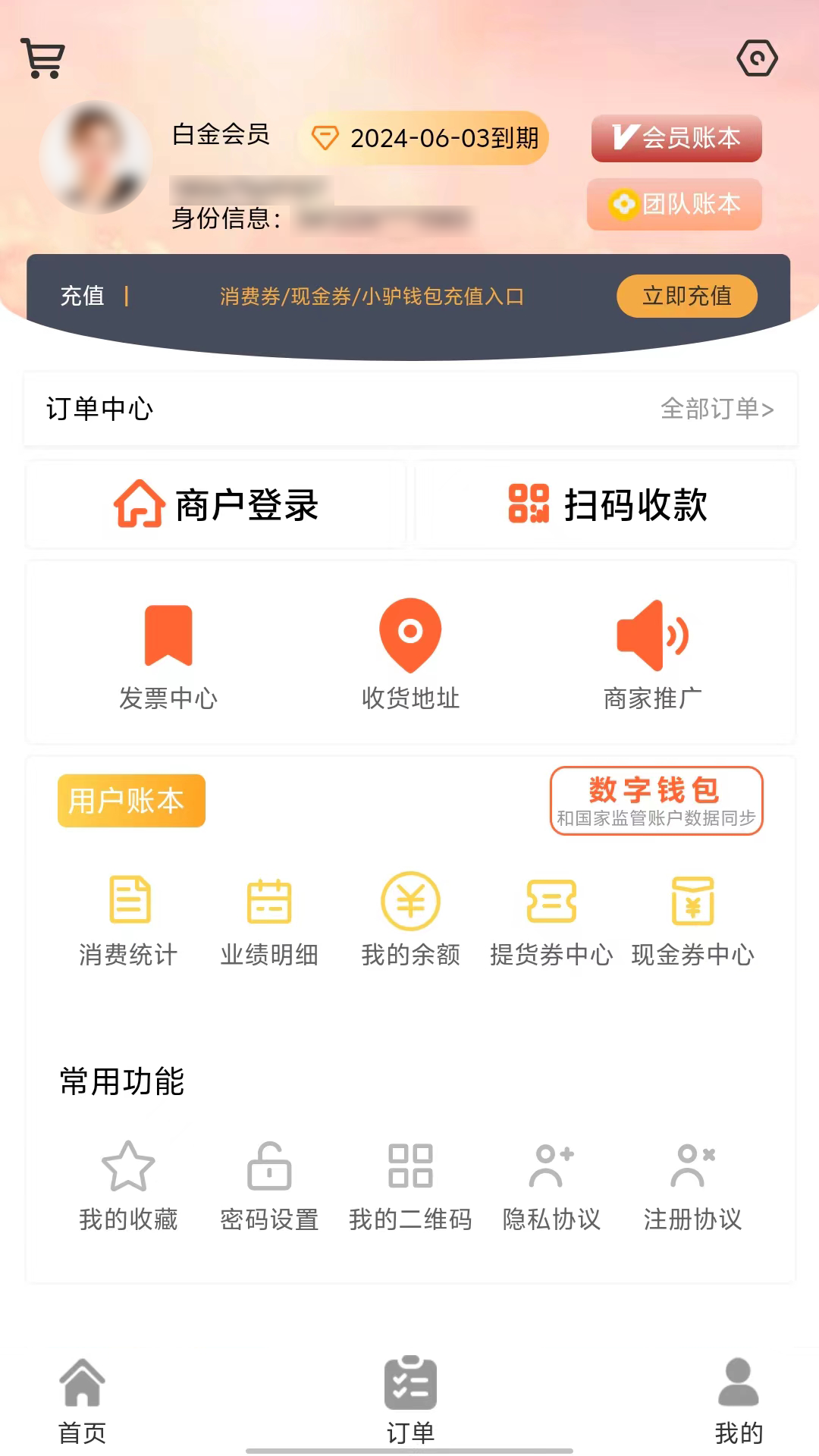Open the 数字钱包 digital wallet
The image size is (819, 1456).
click(656, 801)
